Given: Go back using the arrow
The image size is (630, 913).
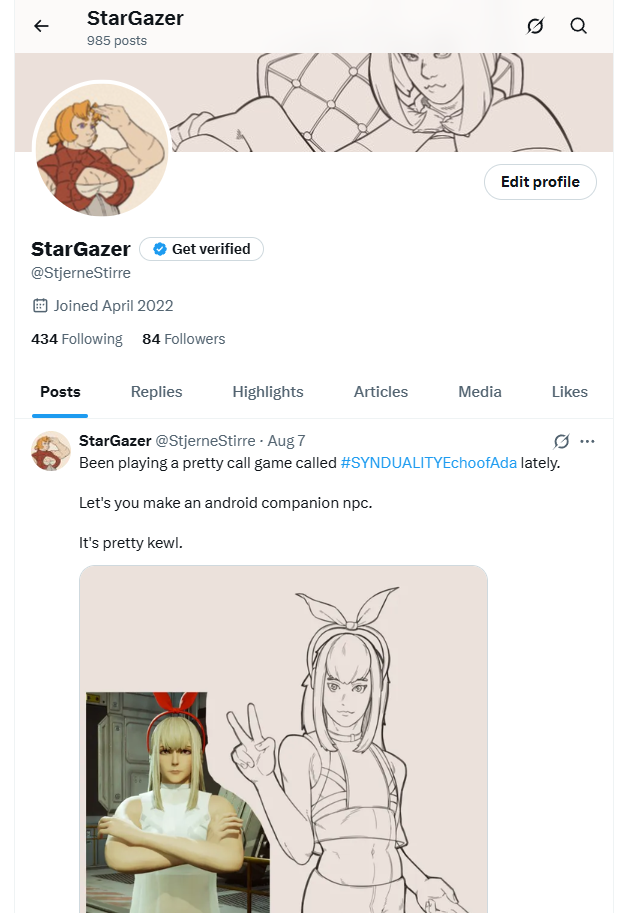Looking at the screenshot, I should coord(41,26).
